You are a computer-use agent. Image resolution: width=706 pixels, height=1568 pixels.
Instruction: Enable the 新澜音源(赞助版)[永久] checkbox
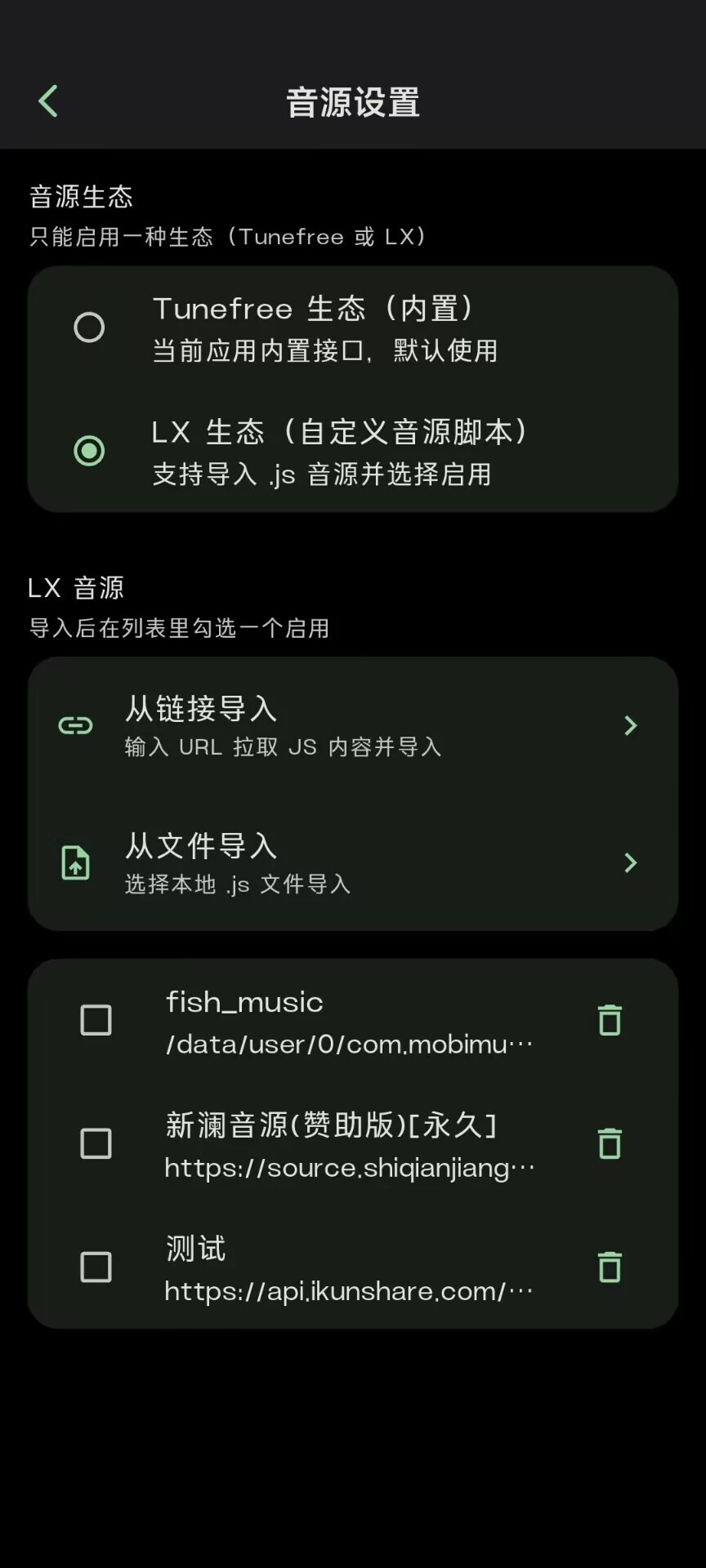click(x=96, y=1143)
